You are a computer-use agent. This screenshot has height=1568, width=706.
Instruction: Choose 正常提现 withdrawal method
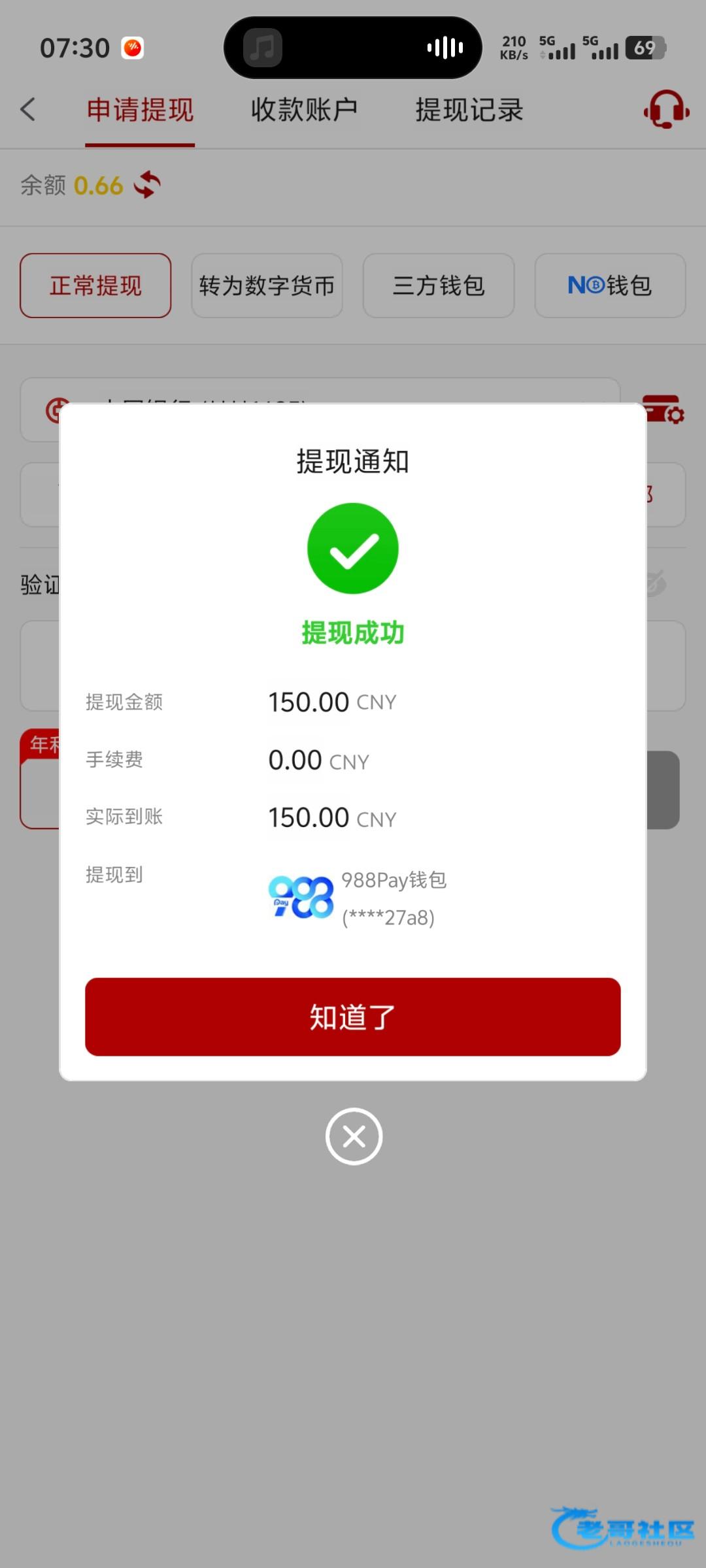click(95, 286)
